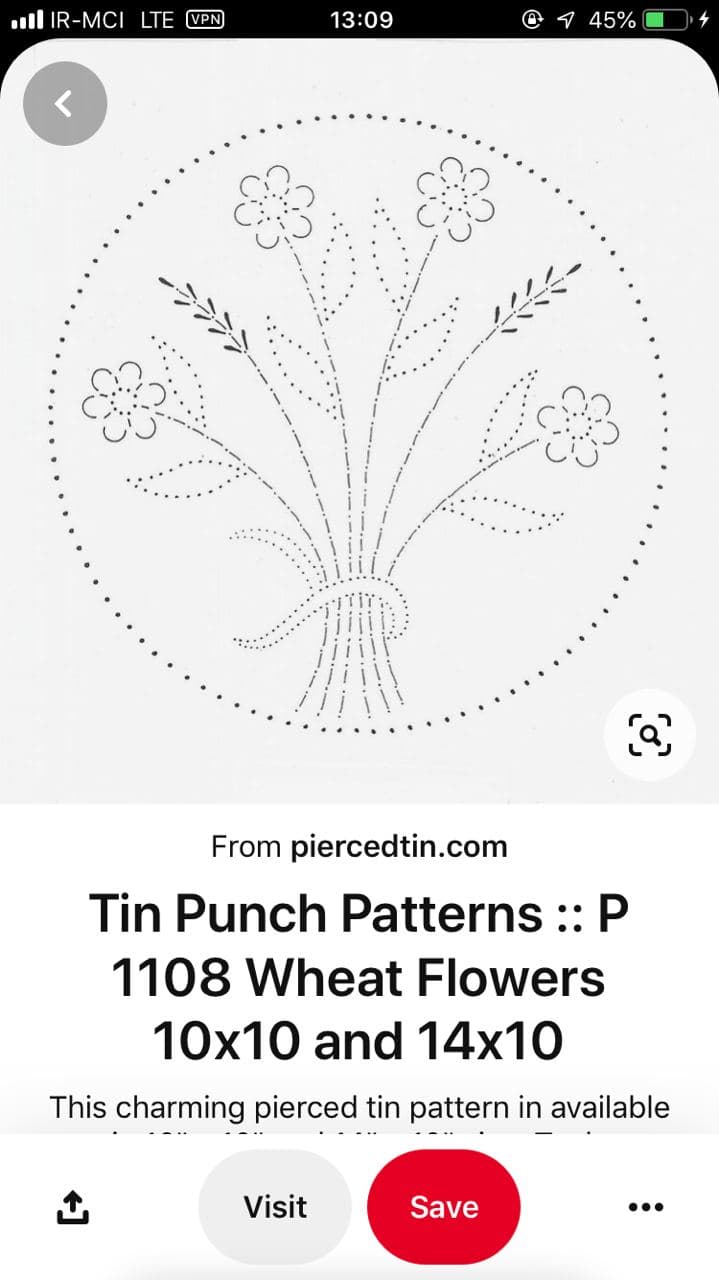
Task: Open the piercedtin.com source link
Action: point(399,847)
